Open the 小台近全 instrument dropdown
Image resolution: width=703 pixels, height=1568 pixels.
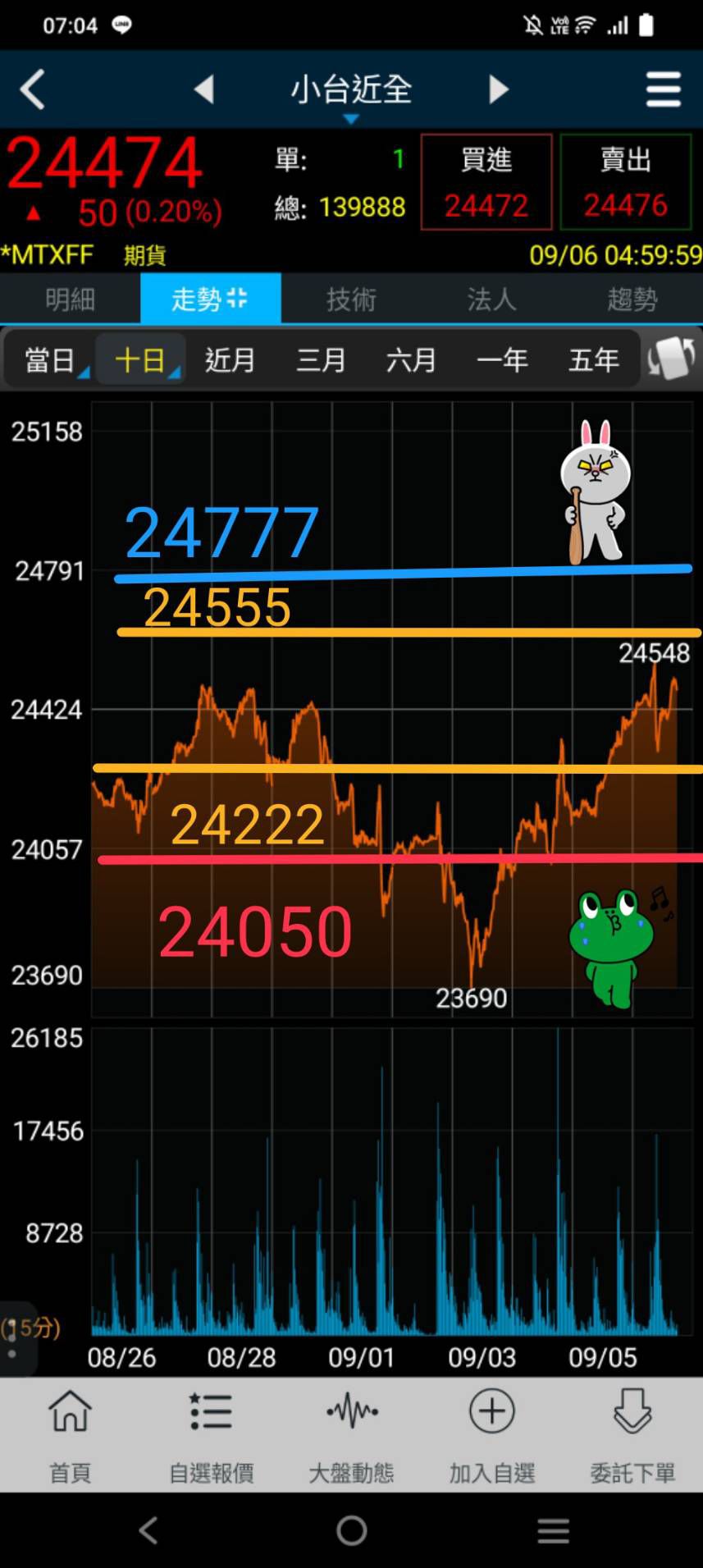point(351,92)
